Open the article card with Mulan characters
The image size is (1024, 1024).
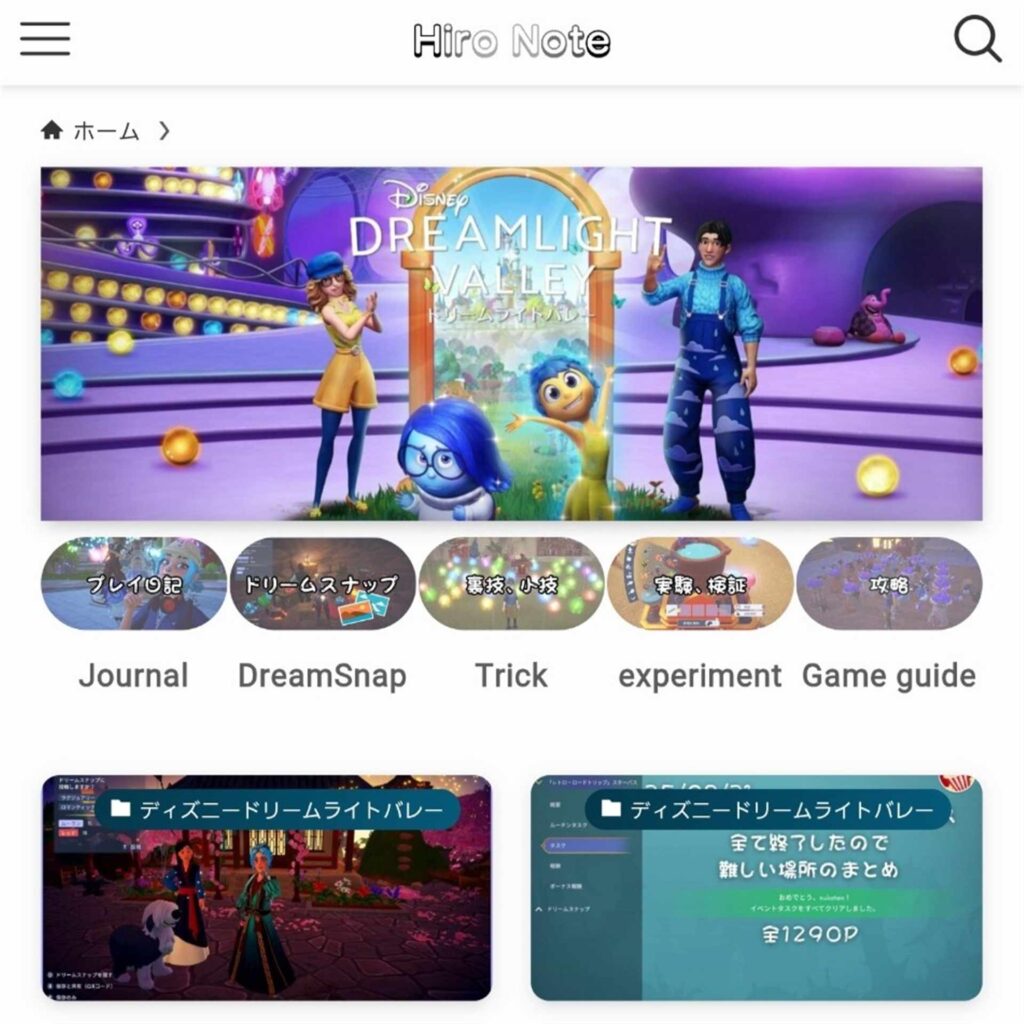(x=266, y=888)
